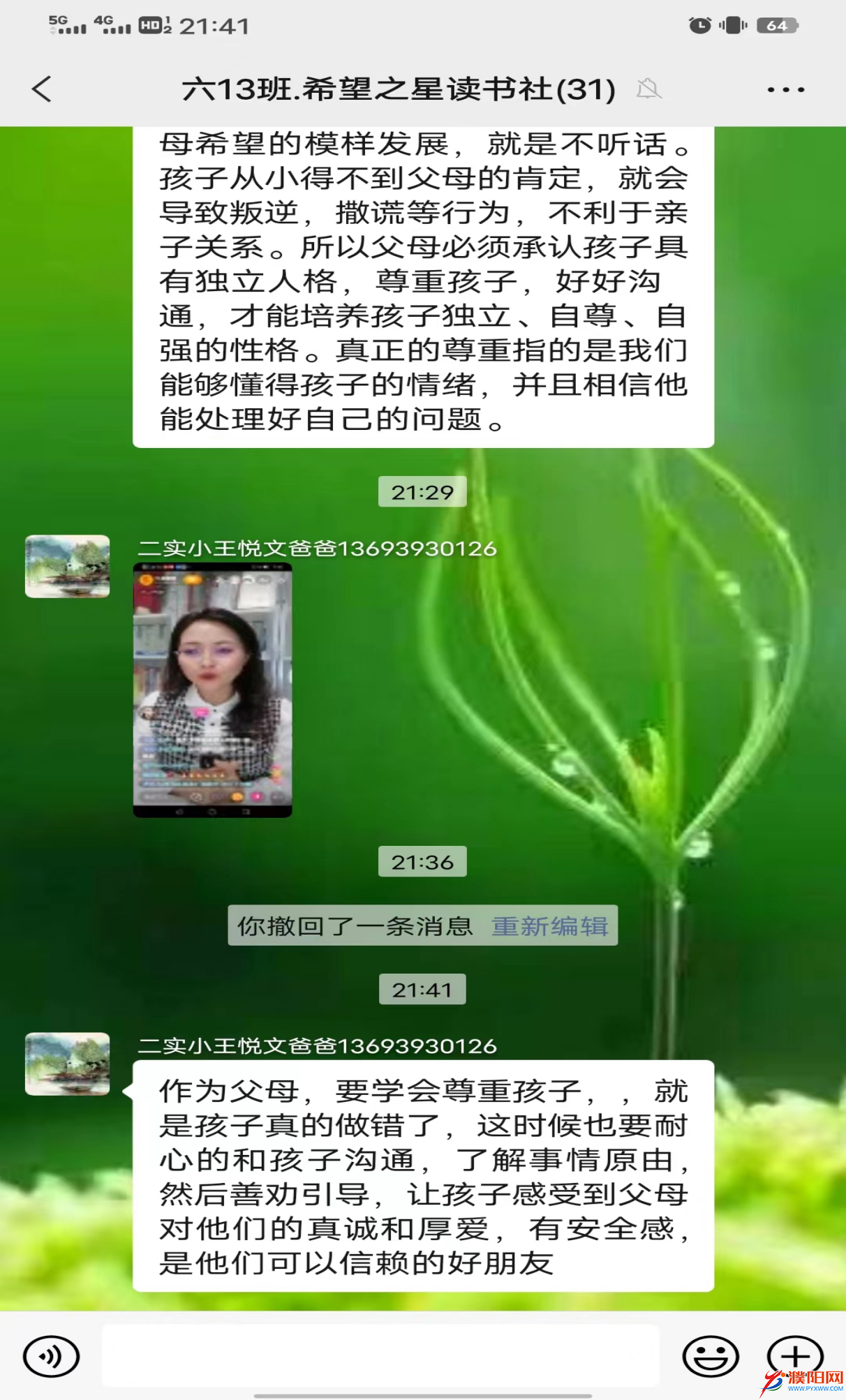
Task: Tap 重新编辑 to re-edit the recalled message
Action: click(x=549, y=926)
